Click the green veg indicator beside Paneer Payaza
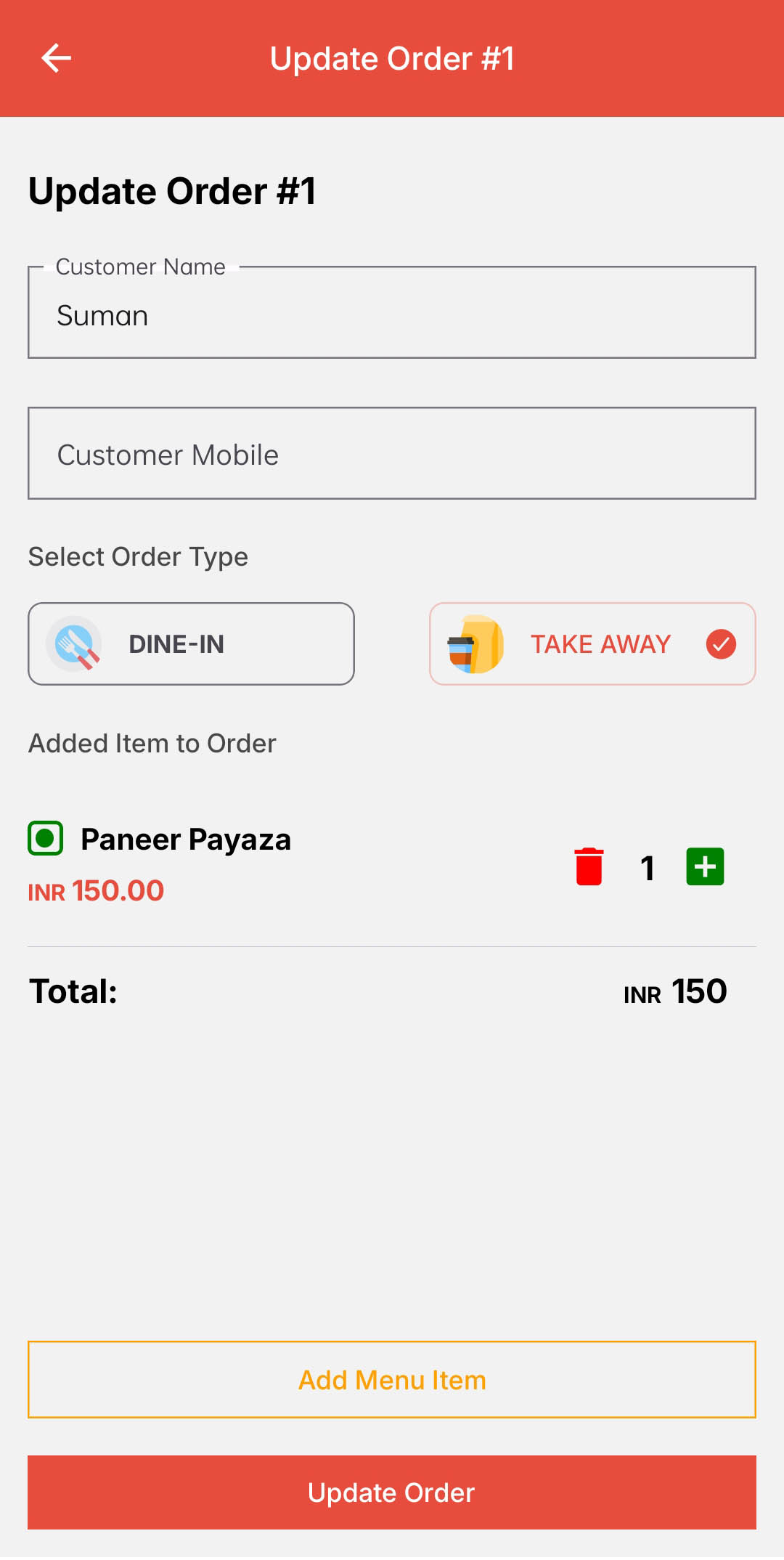This screenshot has width=784, height=1560. pos(46,839)
